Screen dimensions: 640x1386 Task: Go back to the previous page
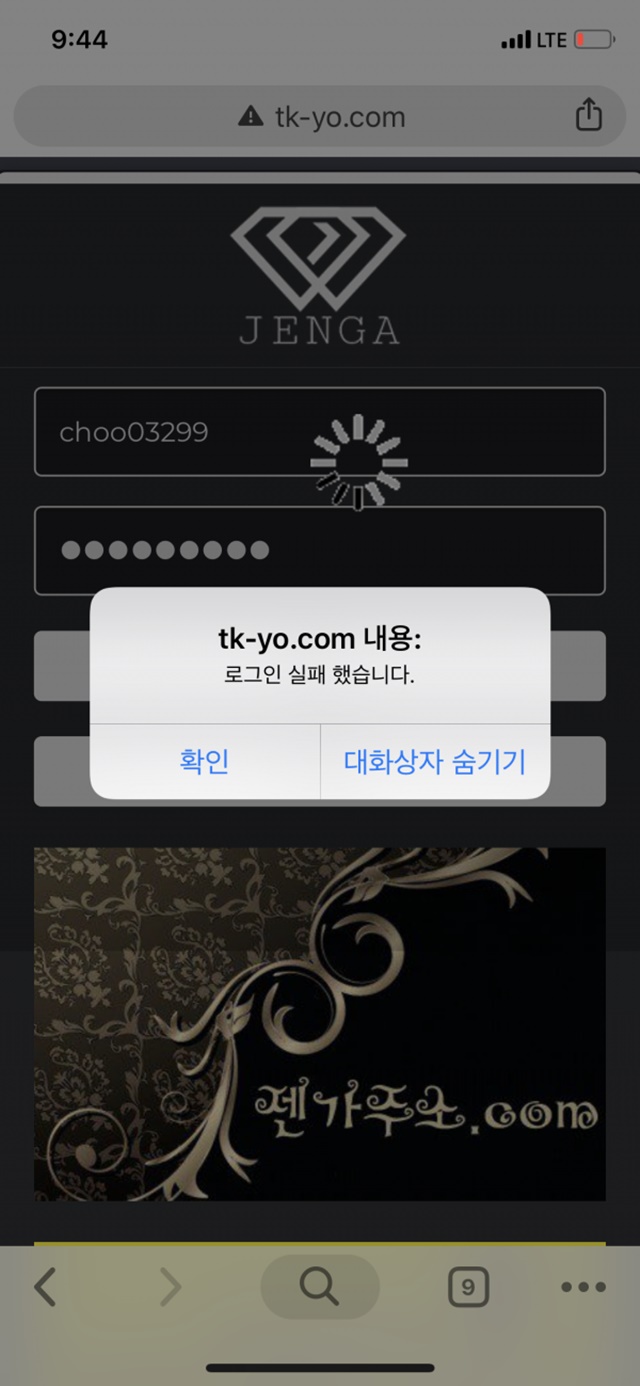tap(45, 1287)
